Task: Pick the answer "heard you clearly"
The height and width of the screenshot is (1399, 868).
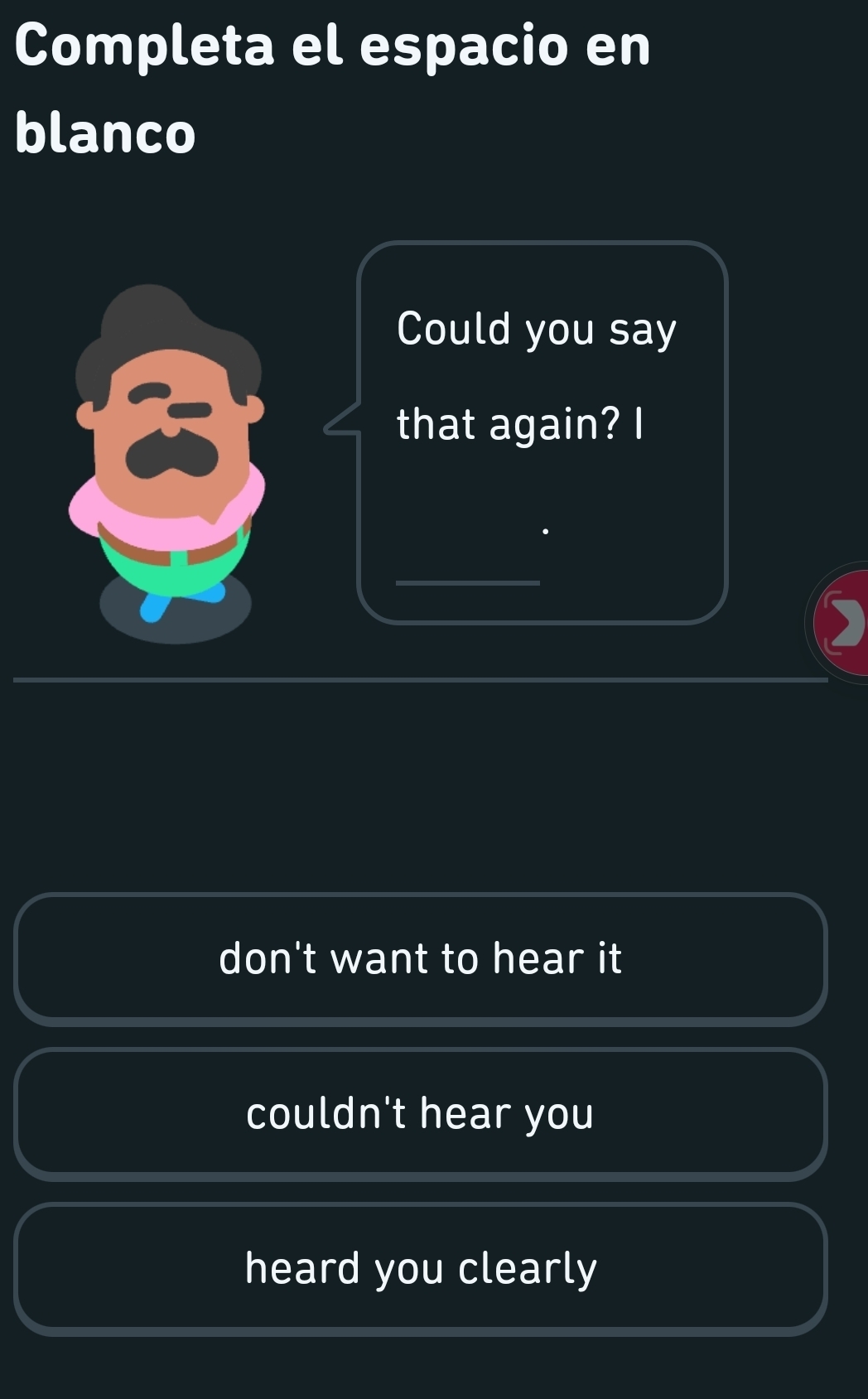Action: point(420,1267)
